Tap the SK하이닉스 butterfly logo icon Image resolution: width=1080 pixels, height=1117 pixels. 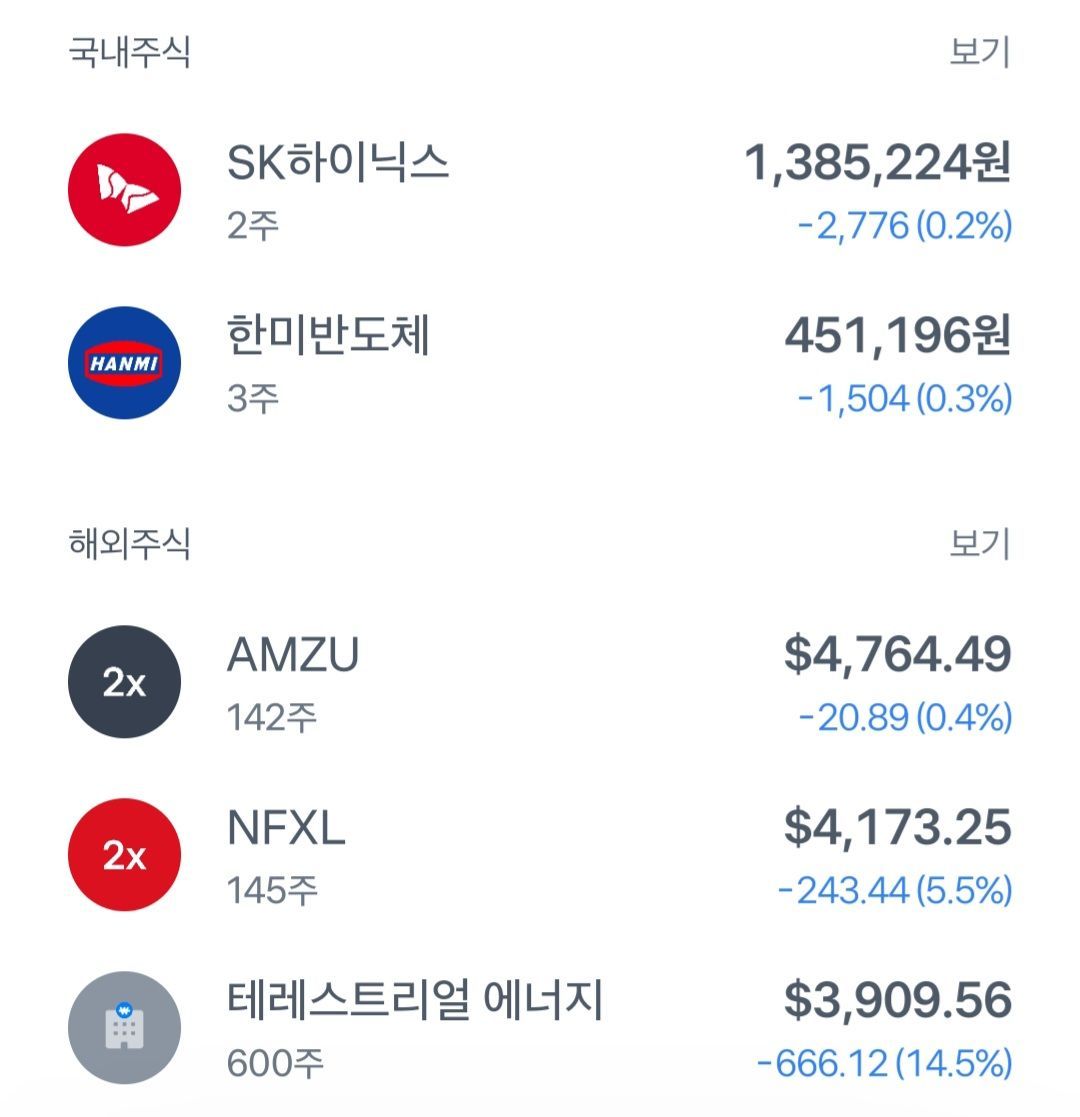(124, 189)
